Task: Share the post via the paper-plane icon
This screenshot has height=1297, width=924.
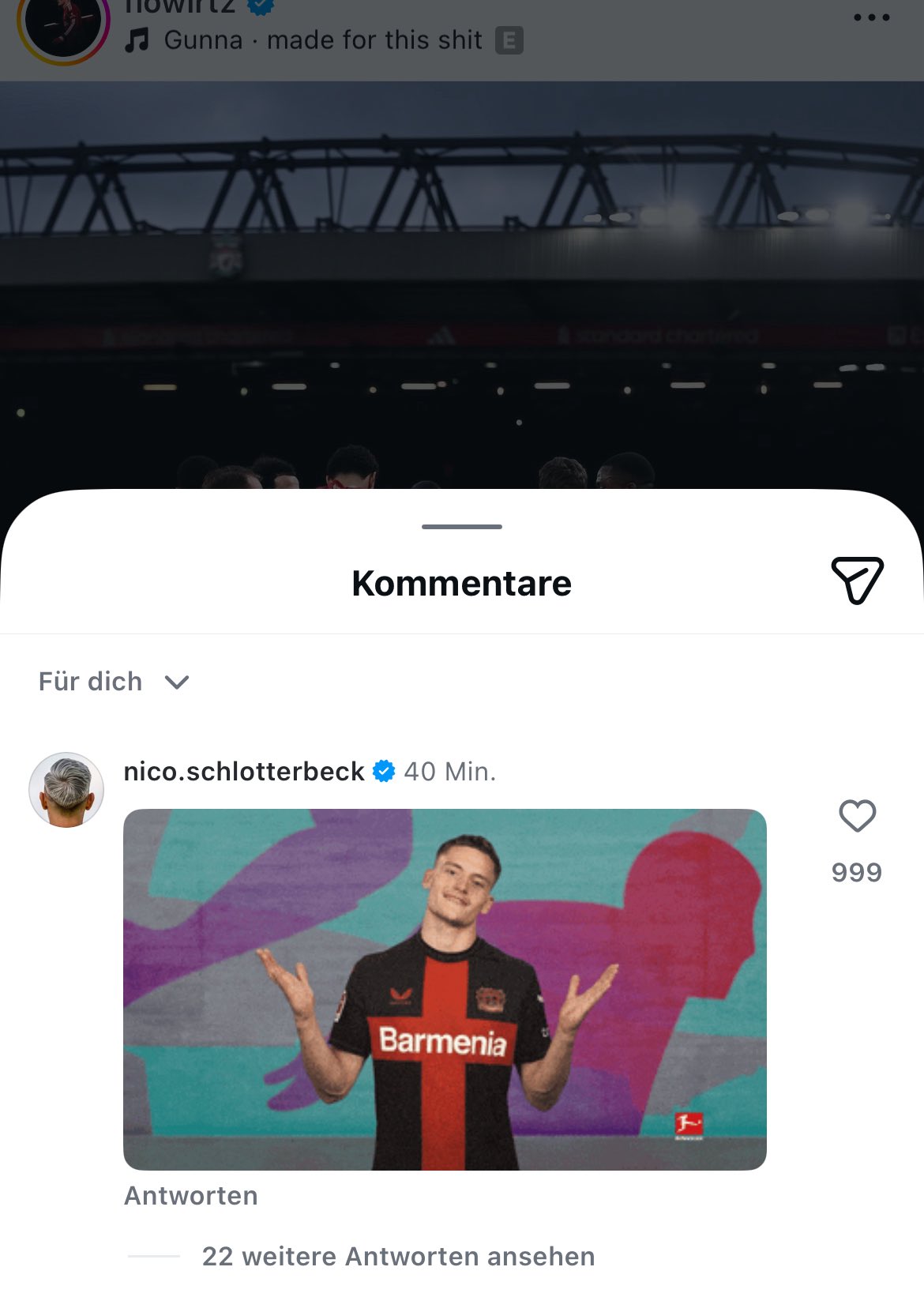Action: point(857,581)
